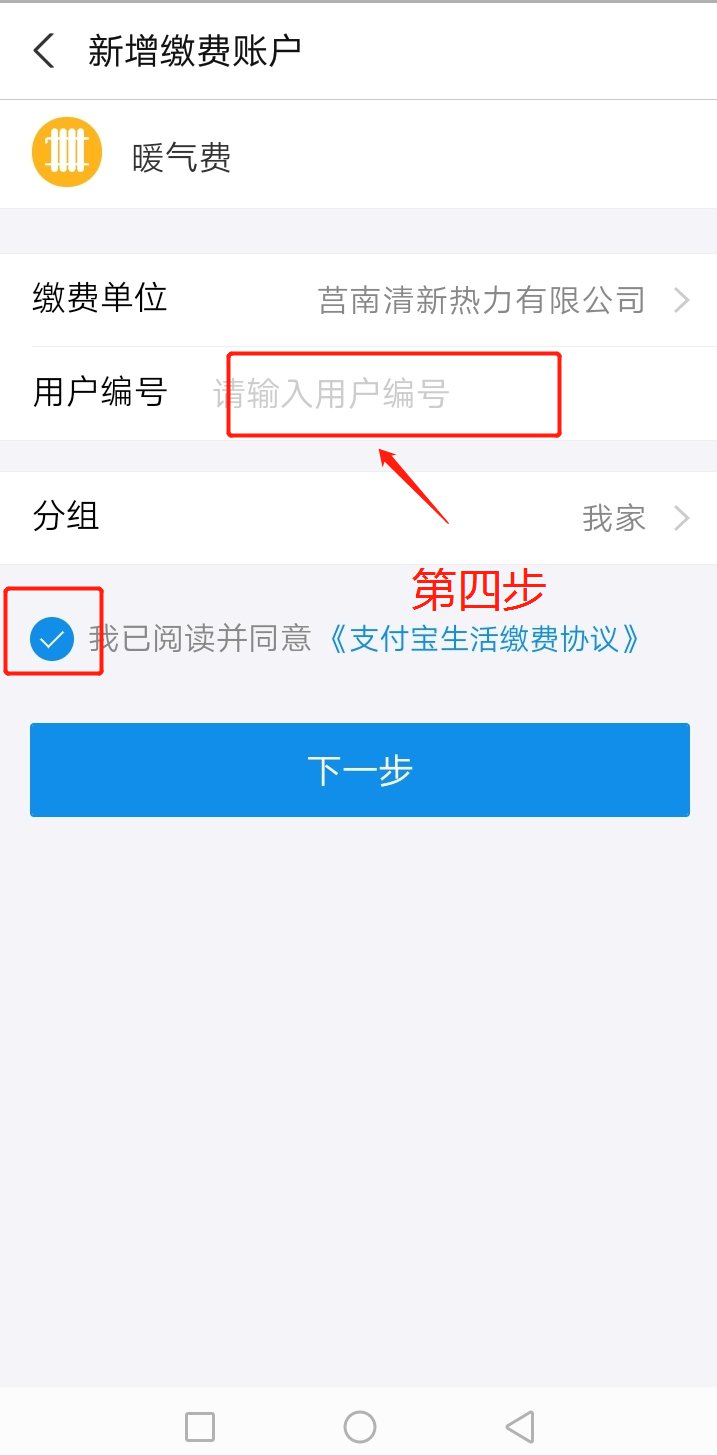Screen dimensions: 717x1455
Task: Open recent apps from the navigation bar
Action: click(x=200, y=1426)
